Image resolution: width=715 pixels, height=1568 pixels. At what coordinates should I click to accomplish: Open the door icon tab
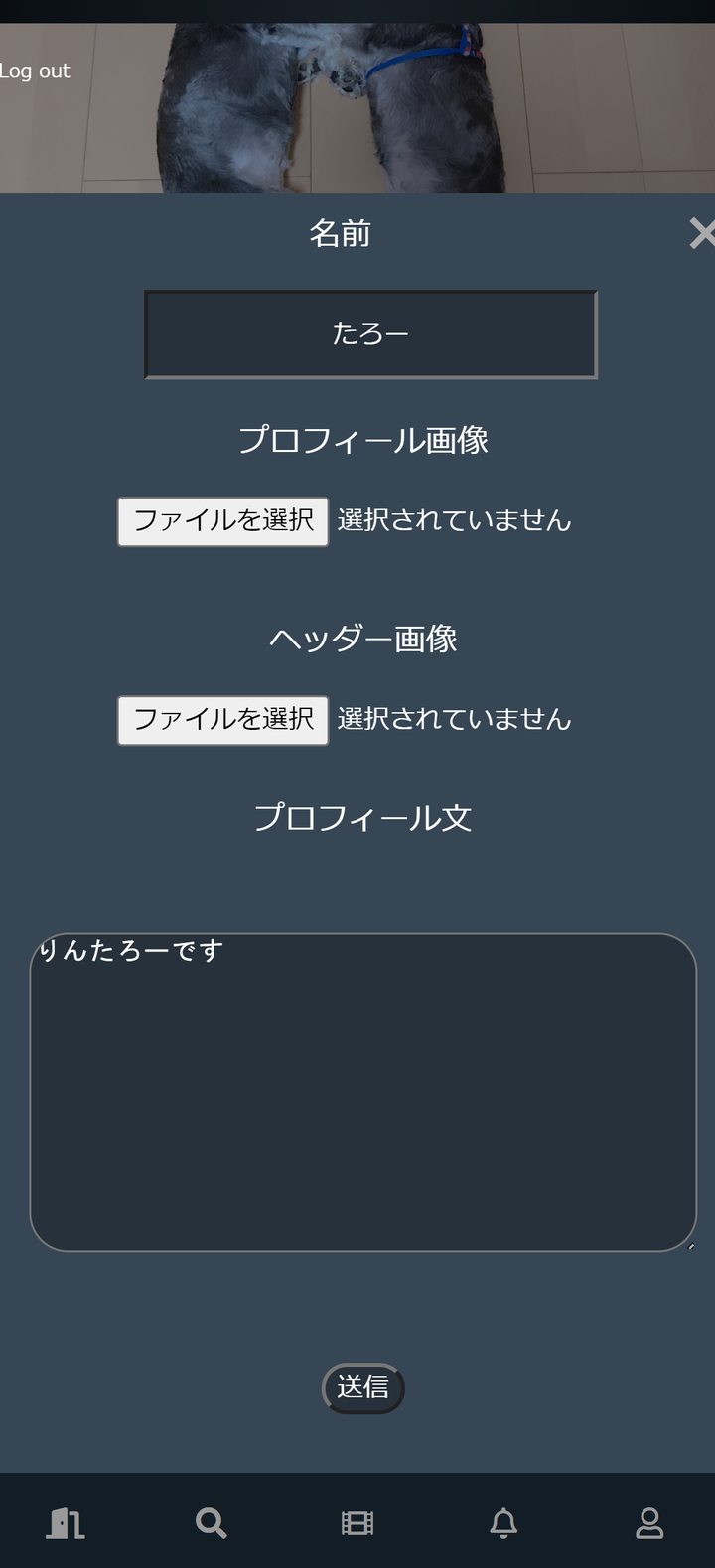pos(66,1522)
